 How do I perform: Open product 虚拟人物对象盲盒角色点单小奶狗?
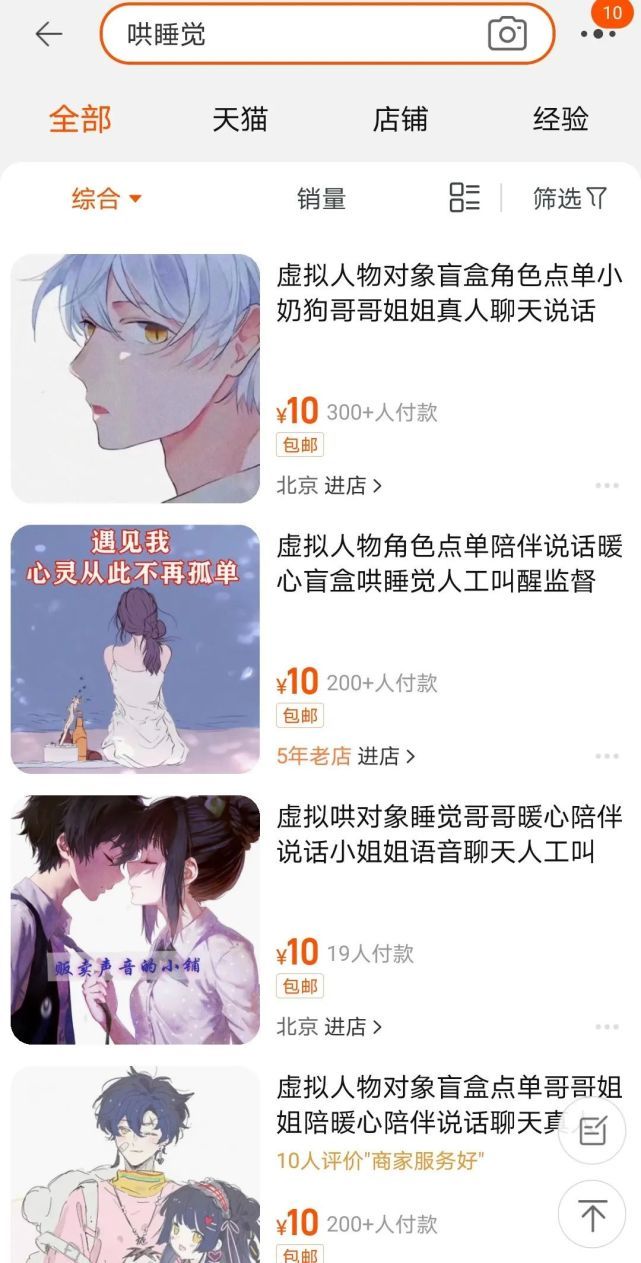[x=449, y=292]
